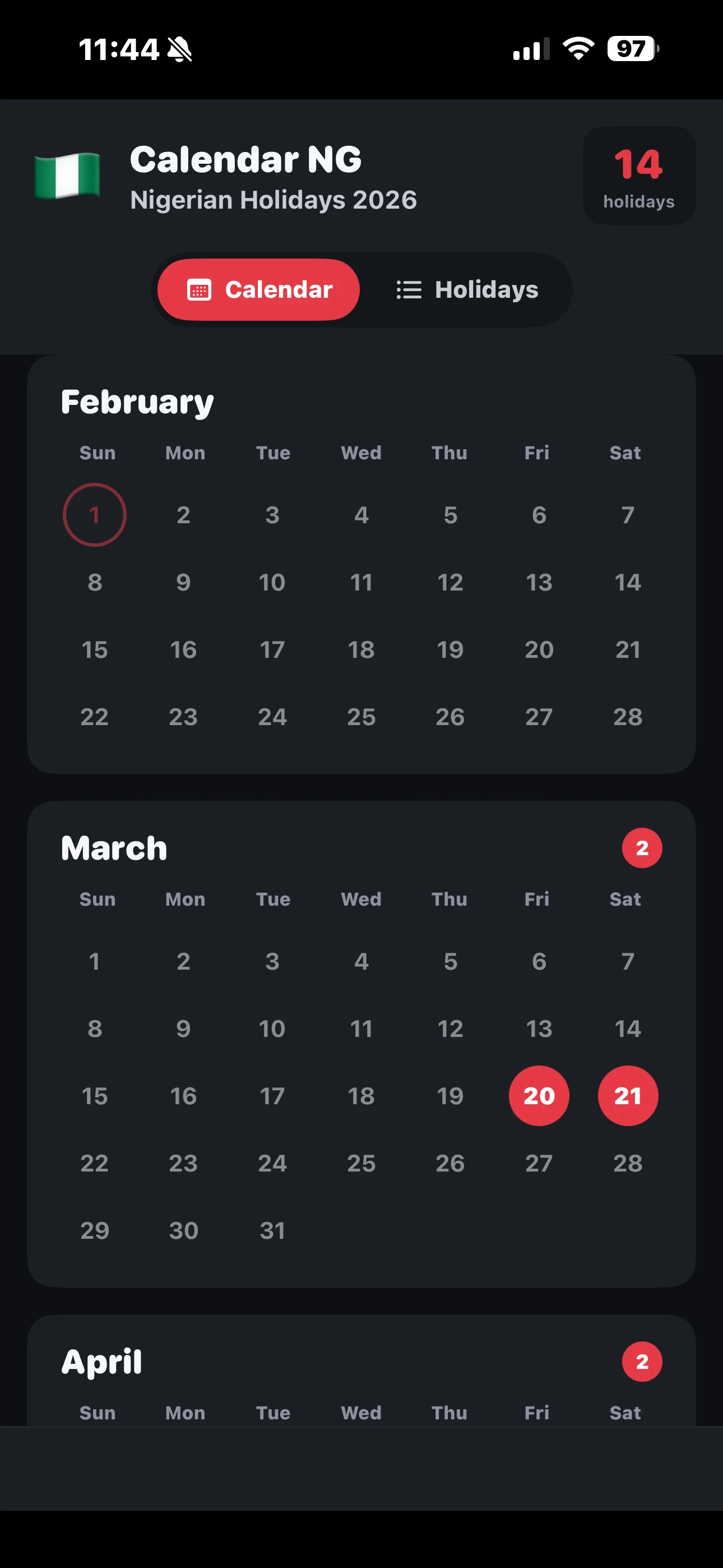Screen dimensions: 723x1568
Task: Click the Sun column header under March
Action: (98, 899)
